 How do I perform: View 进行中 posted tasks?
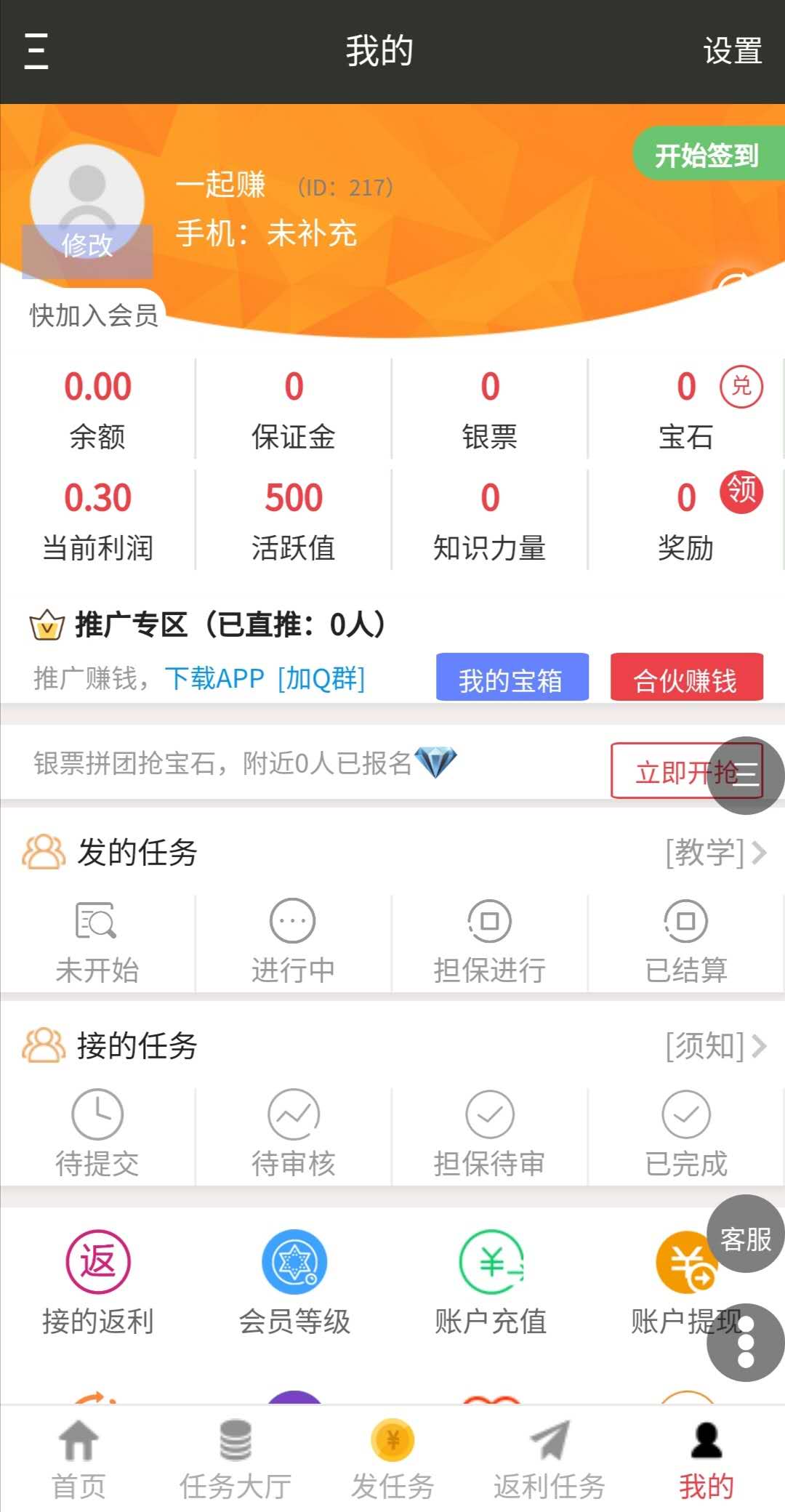click(293, 942)
